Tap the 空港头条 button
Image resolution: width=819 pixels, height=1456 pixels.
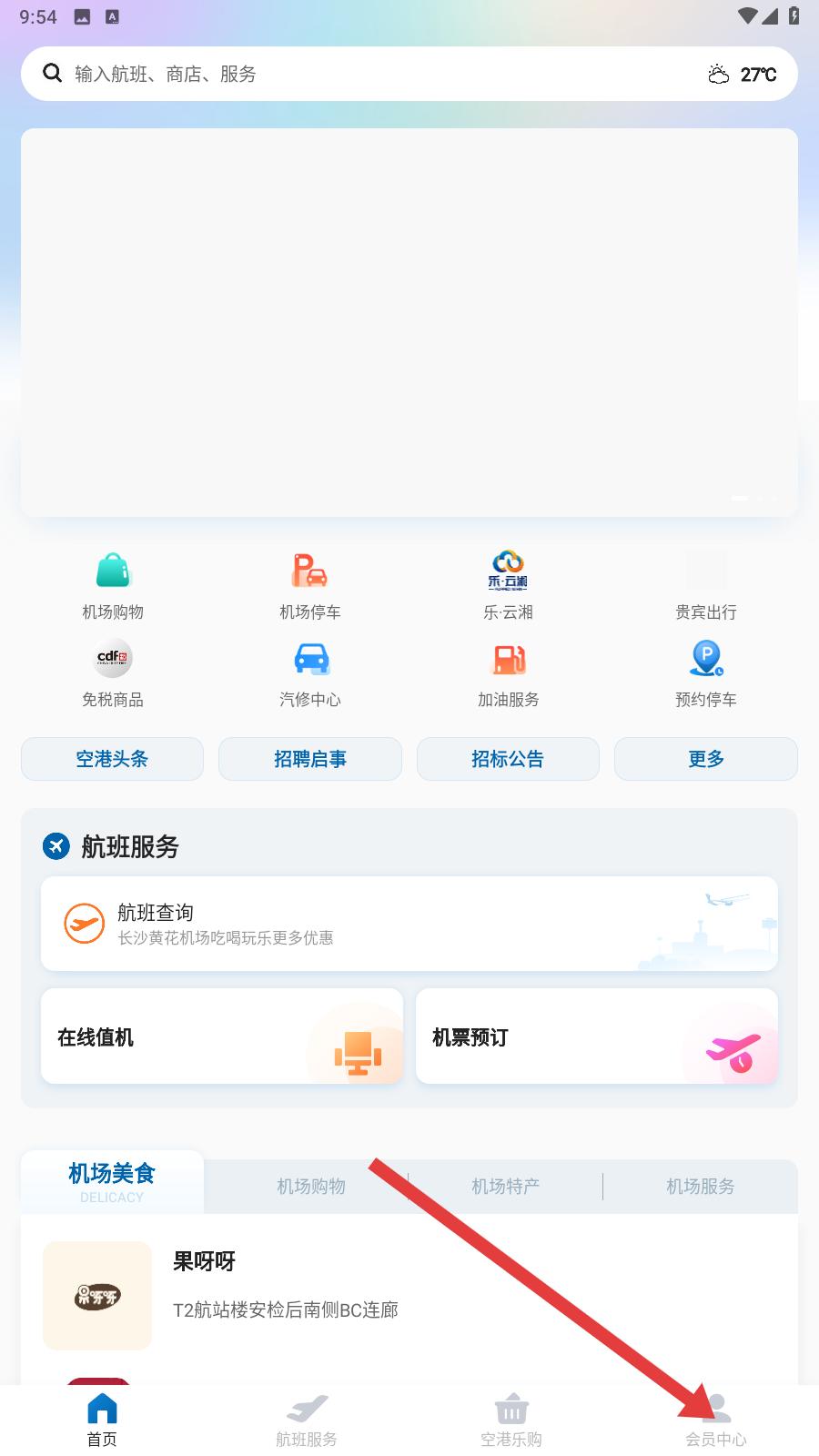(x=112, y=759)
